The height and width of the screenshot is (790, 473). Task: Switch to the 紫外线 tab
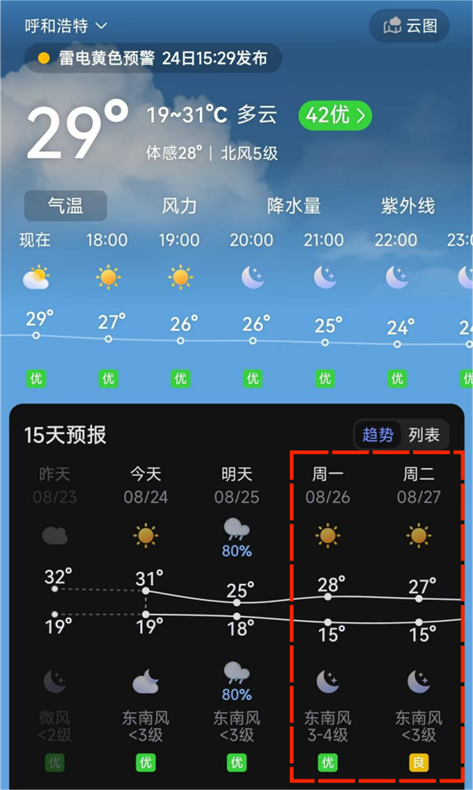[x=408, y=206]
